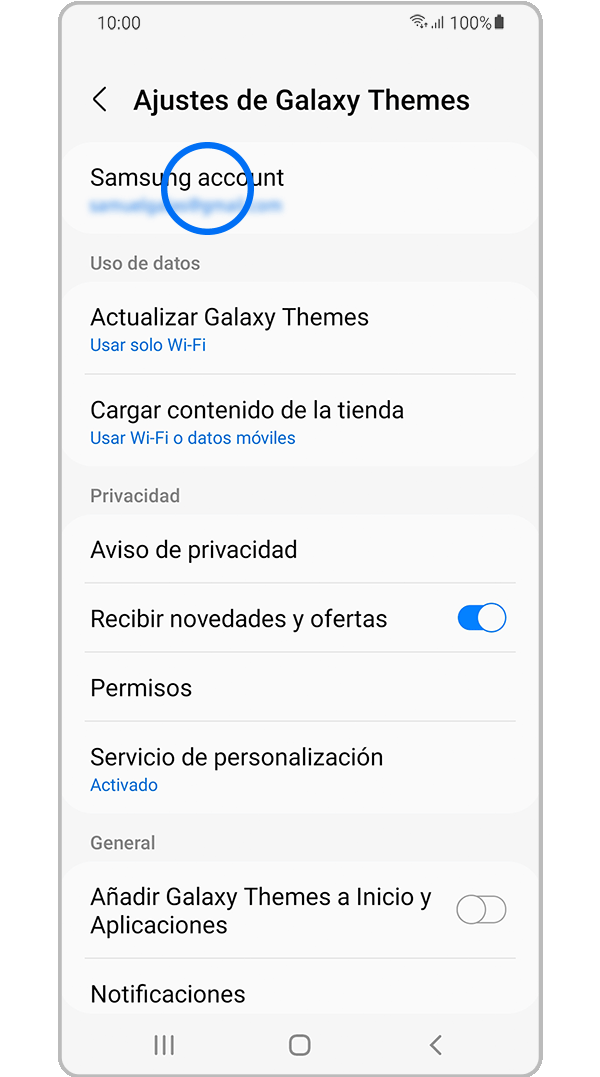This screenshot has height=1077, width=600.
Task: Open recent apps from navigation bar
Action: point(164,1045)
